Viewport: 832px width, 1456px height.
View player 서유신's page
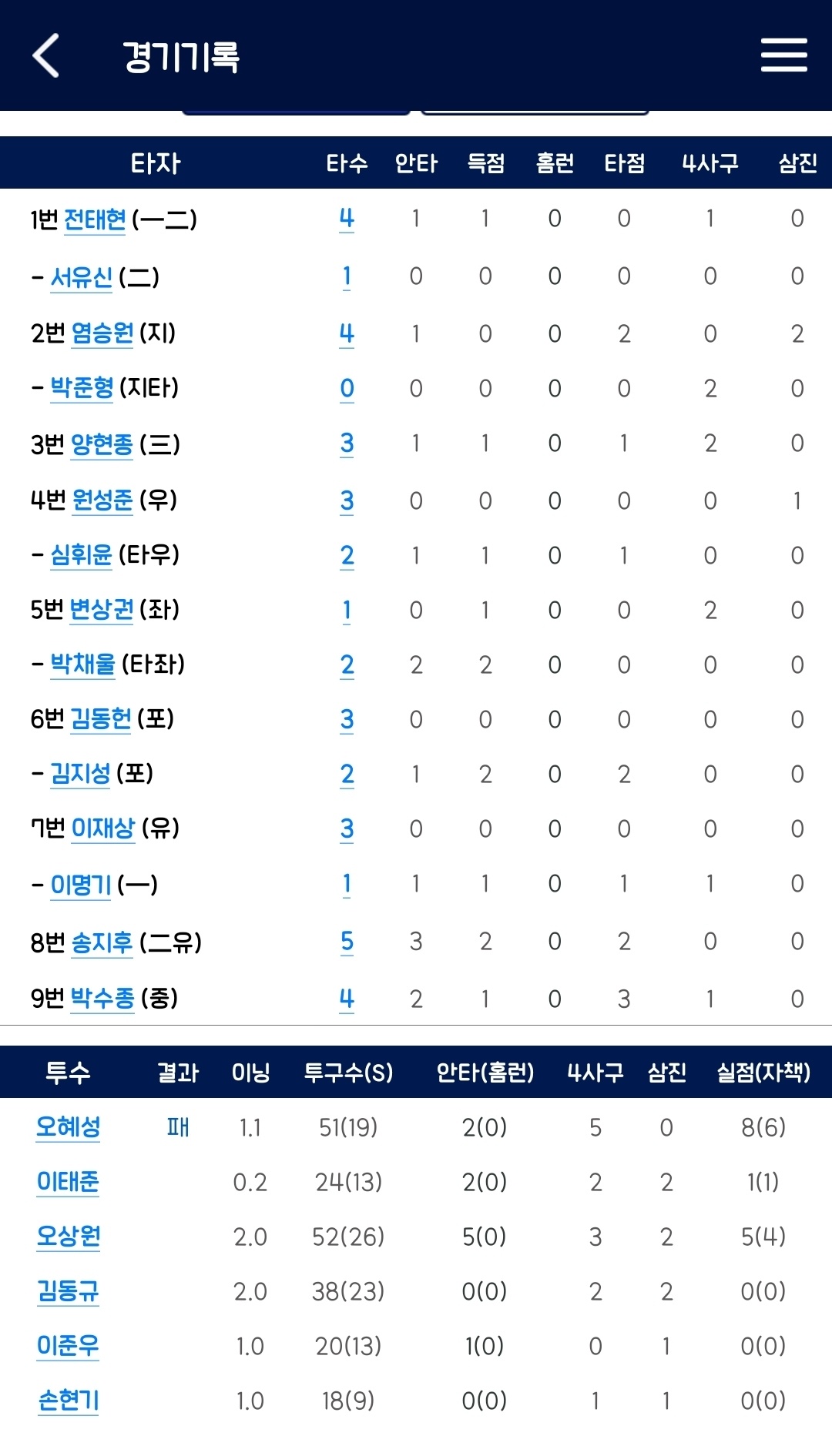pyautogui.click(x=82, y=277)
